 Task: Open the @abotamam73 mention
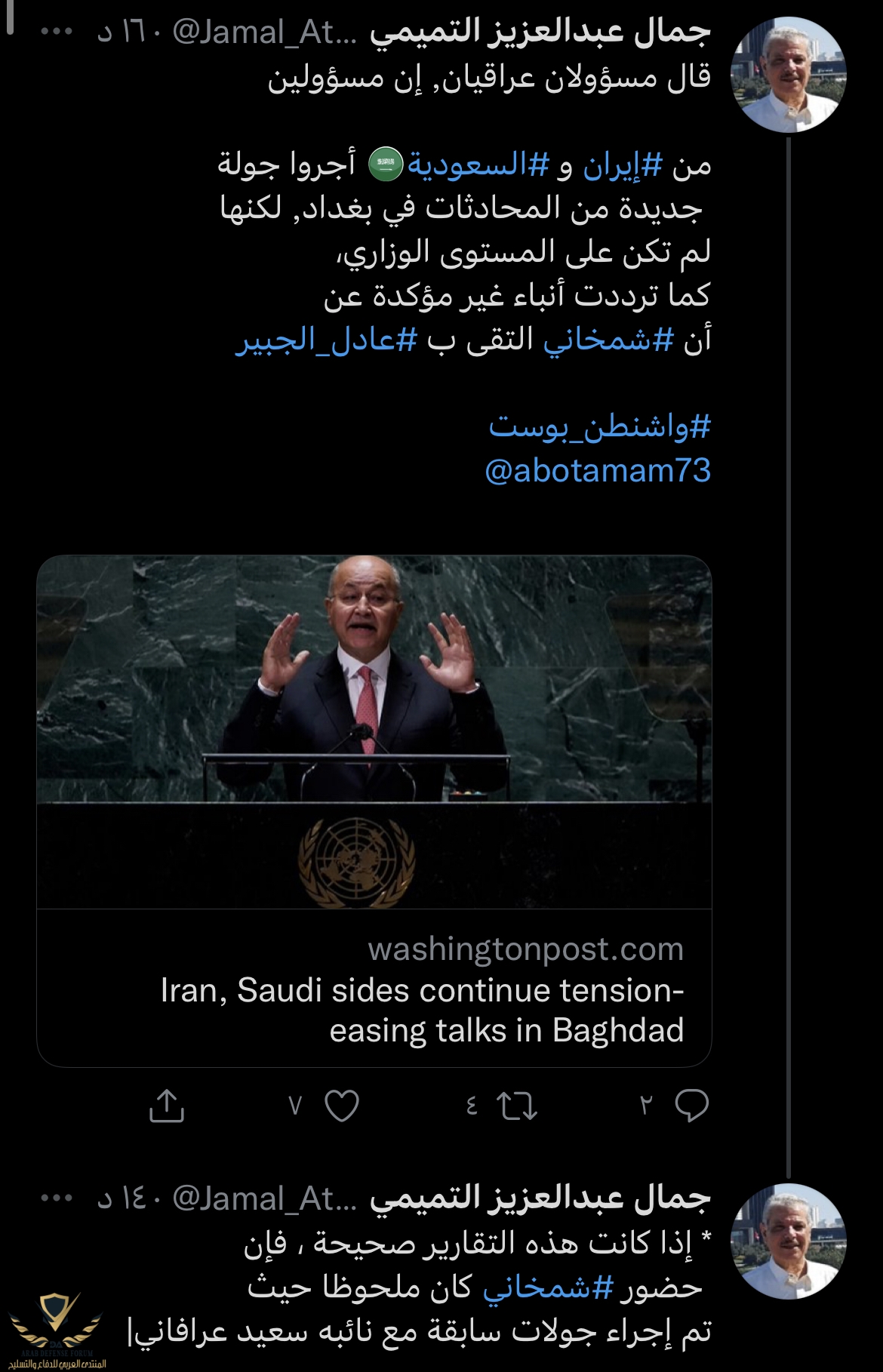click(x=598, y=470)
